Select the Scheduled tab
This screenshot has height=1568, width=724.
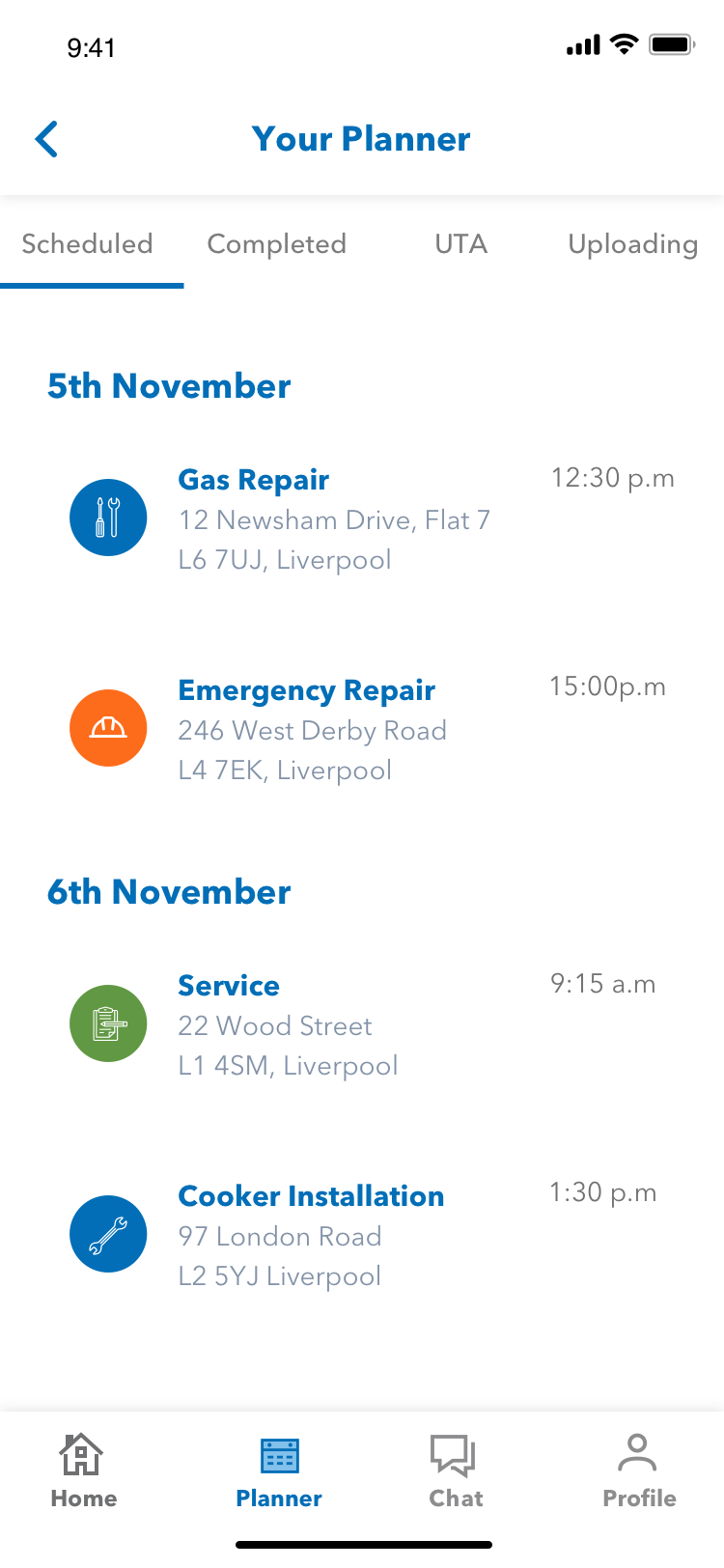(88, 243)
